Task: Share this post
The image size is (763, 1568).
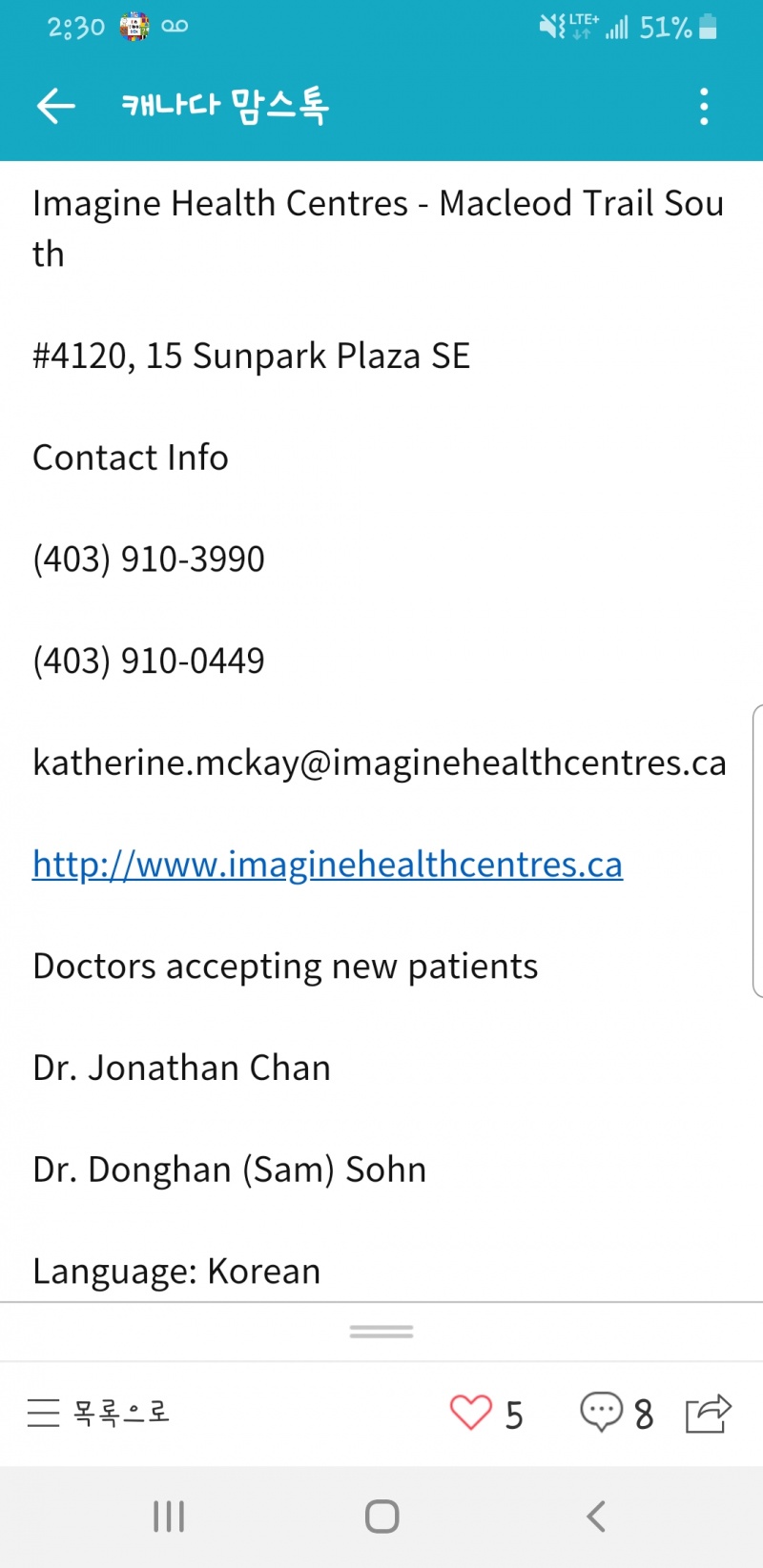Action: pos(708,1413)
